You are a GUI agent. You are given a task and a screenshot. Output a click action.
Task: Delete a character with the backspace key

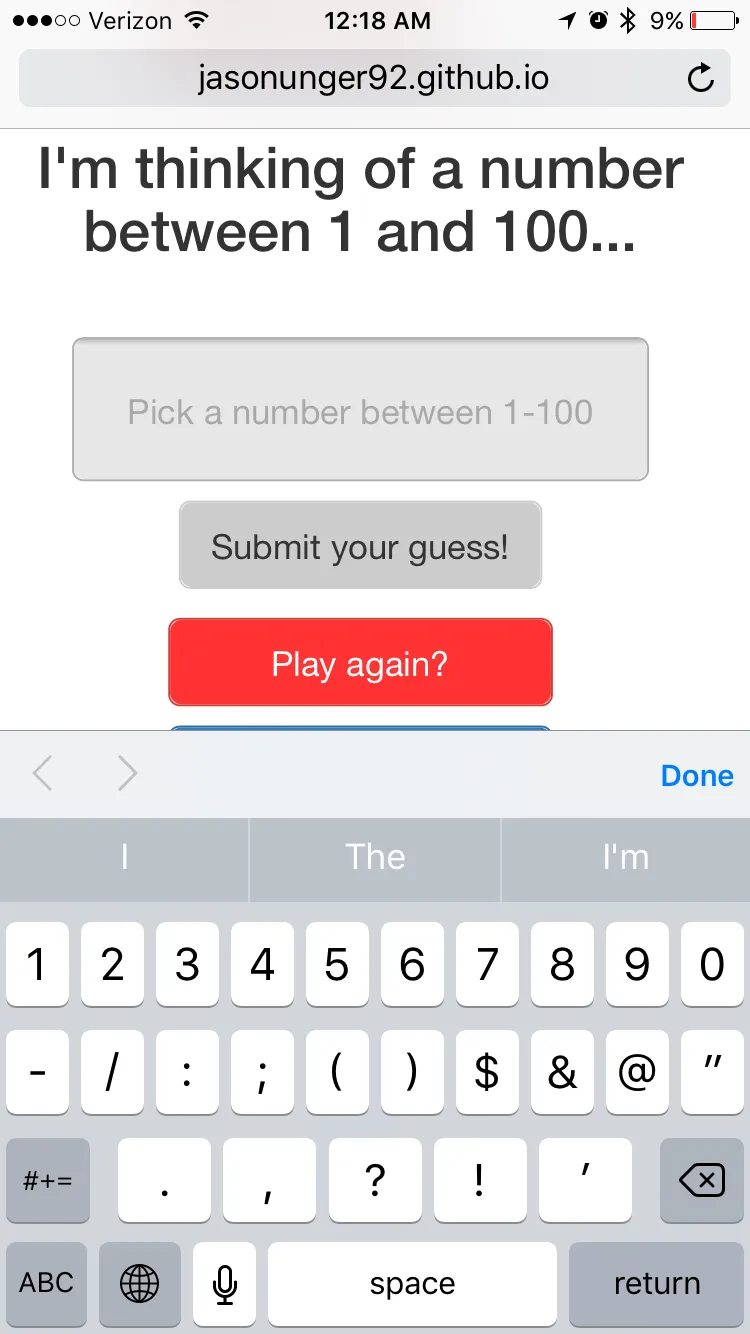coord(701,1181)
